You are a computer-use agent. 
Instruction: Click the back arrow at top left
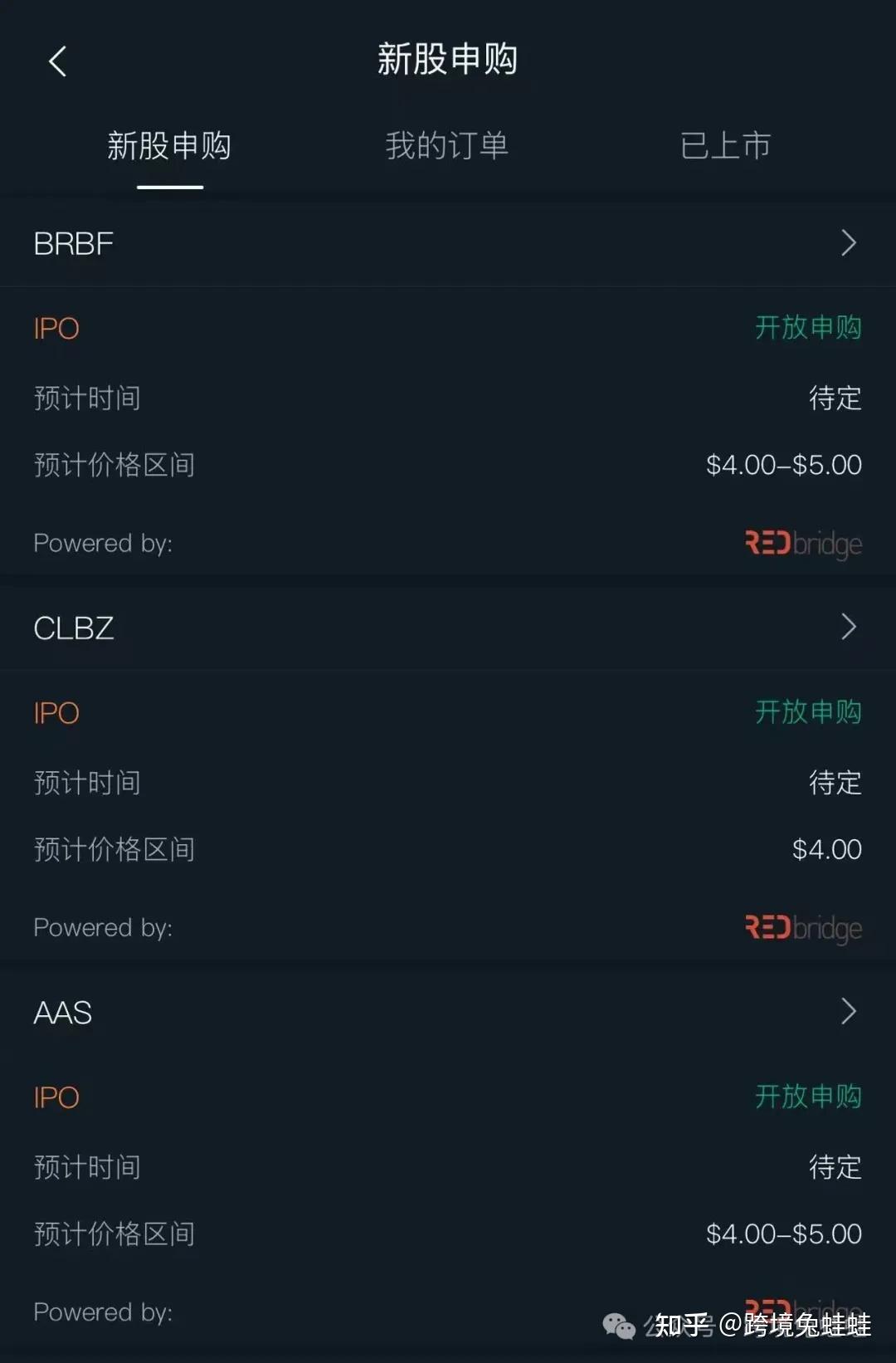56,62
